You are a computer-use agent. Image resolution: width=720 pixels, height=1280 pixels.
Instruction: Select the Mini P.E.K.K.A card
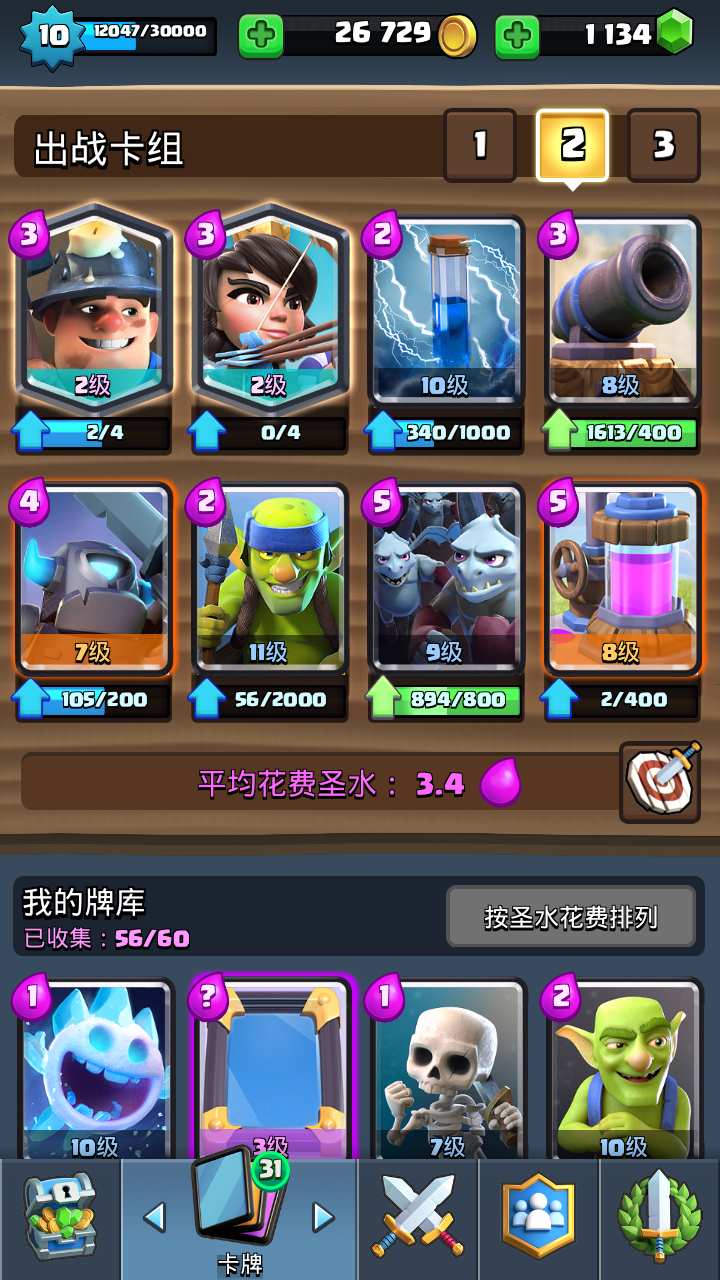coord(92,578)
